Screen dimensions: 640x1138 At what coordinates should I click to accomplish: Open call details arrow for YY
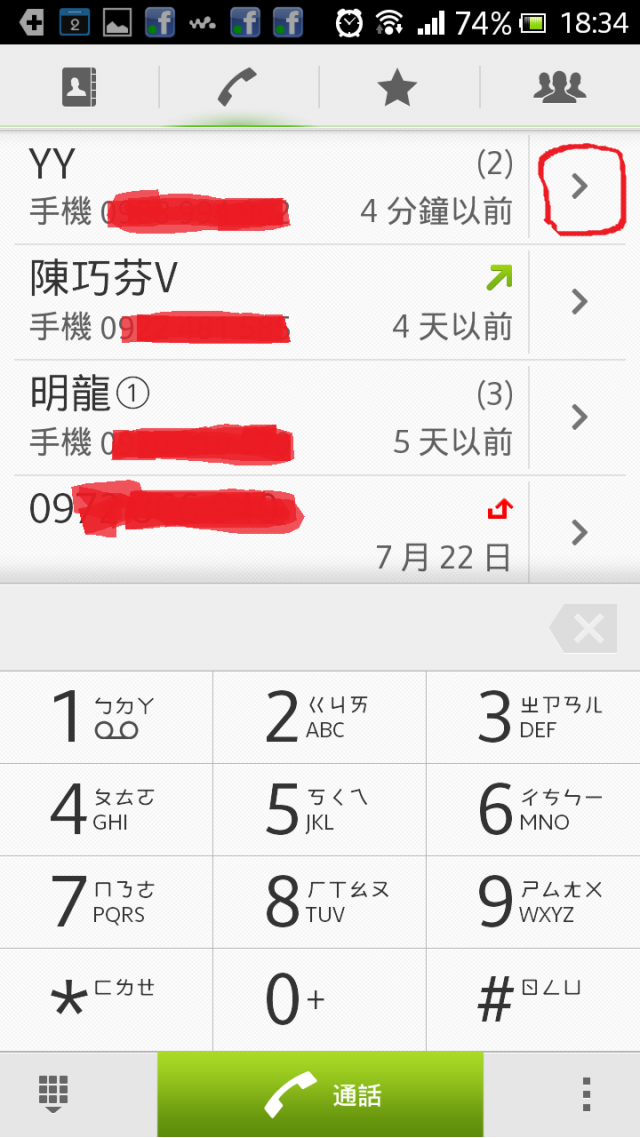click(580, 187)
